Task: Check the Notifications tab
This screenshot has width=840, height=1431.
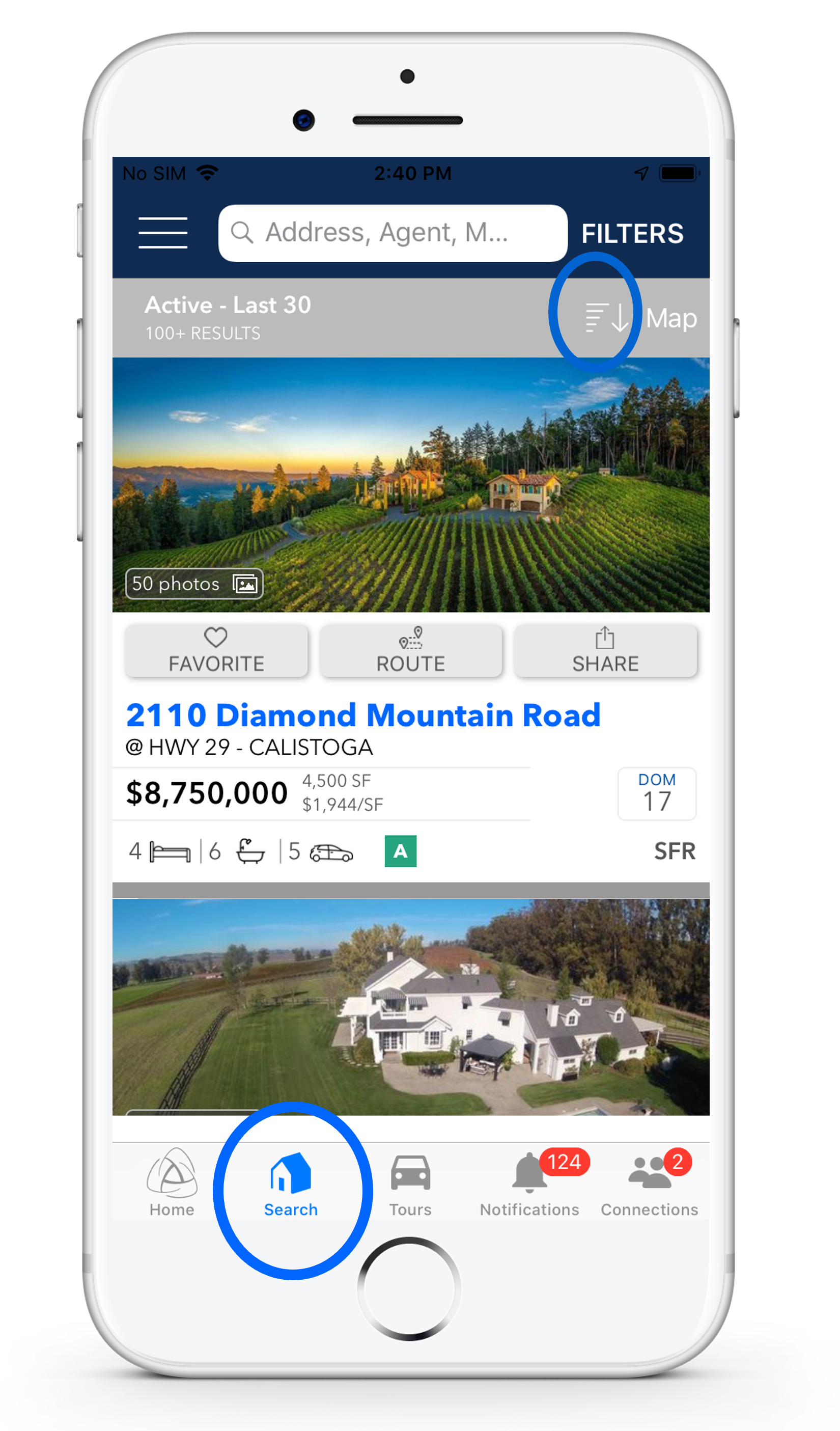Action: 529,1184
